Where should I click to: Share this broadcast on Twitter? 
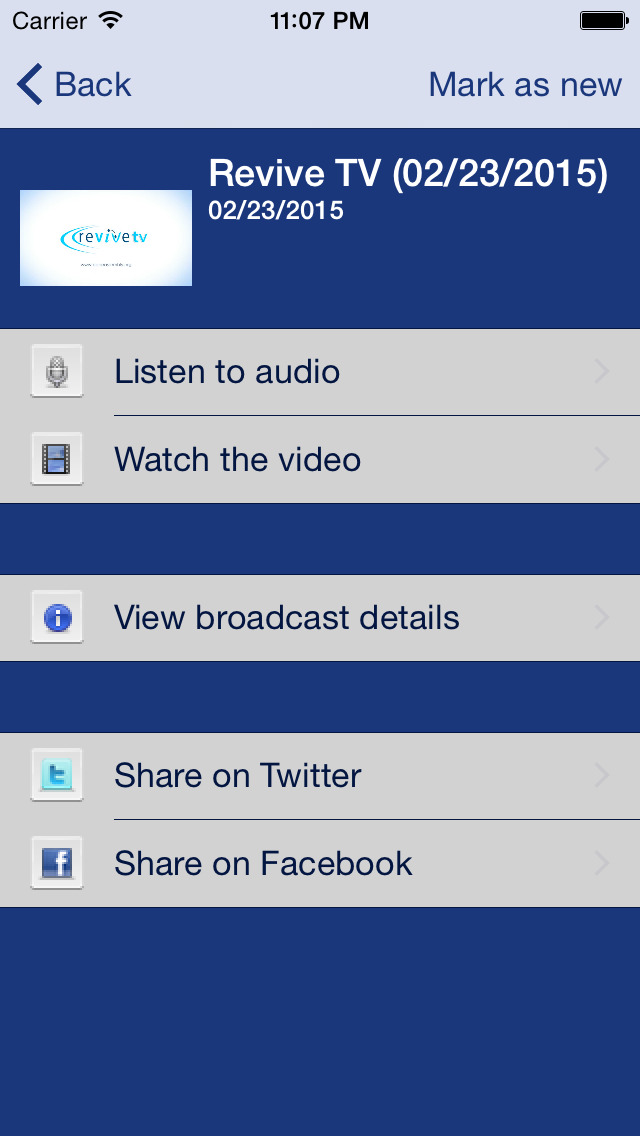click(x=320, y=776)
